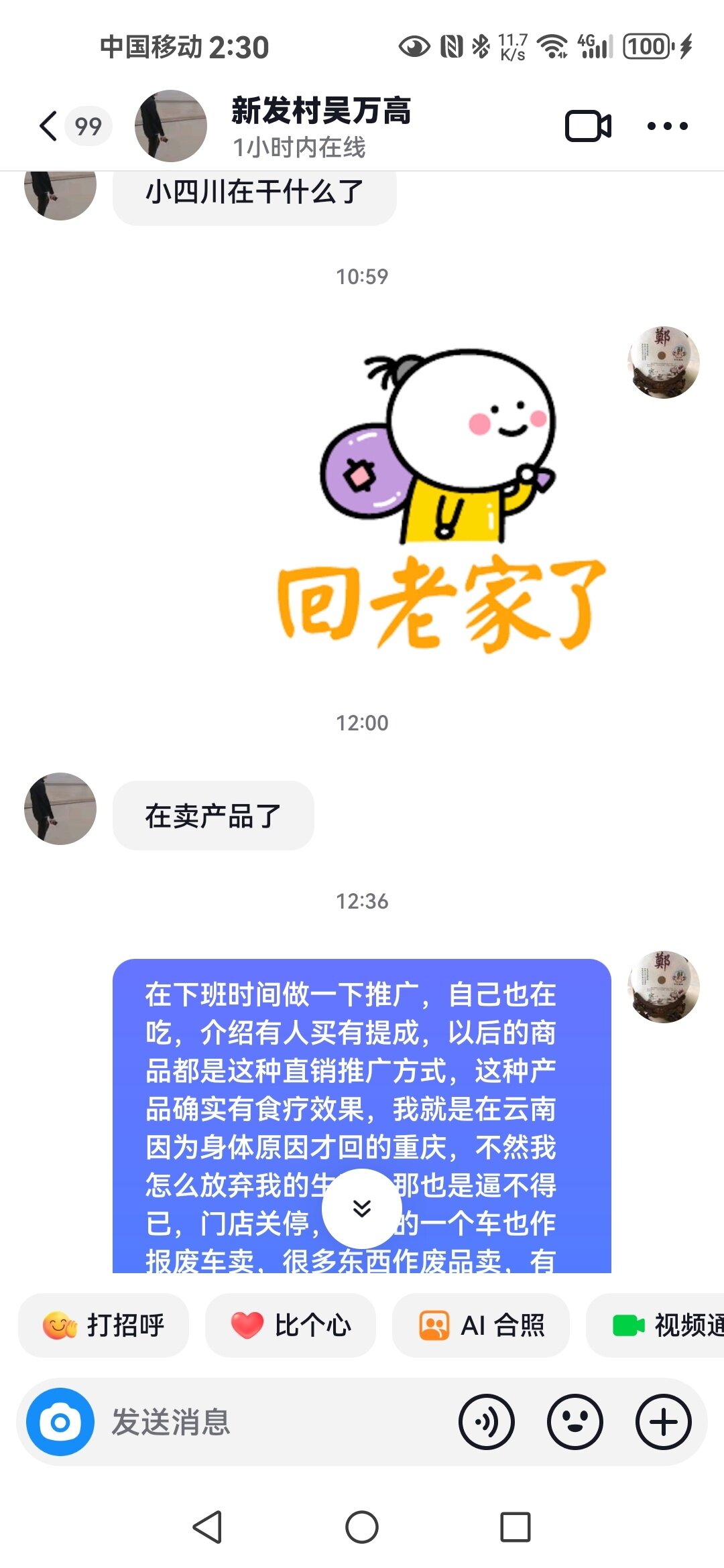Open the camera from the message bar
Image resolution: width=724 pixels, height=1568 pixels.
pyautogui.click(x=60, y=1421)
